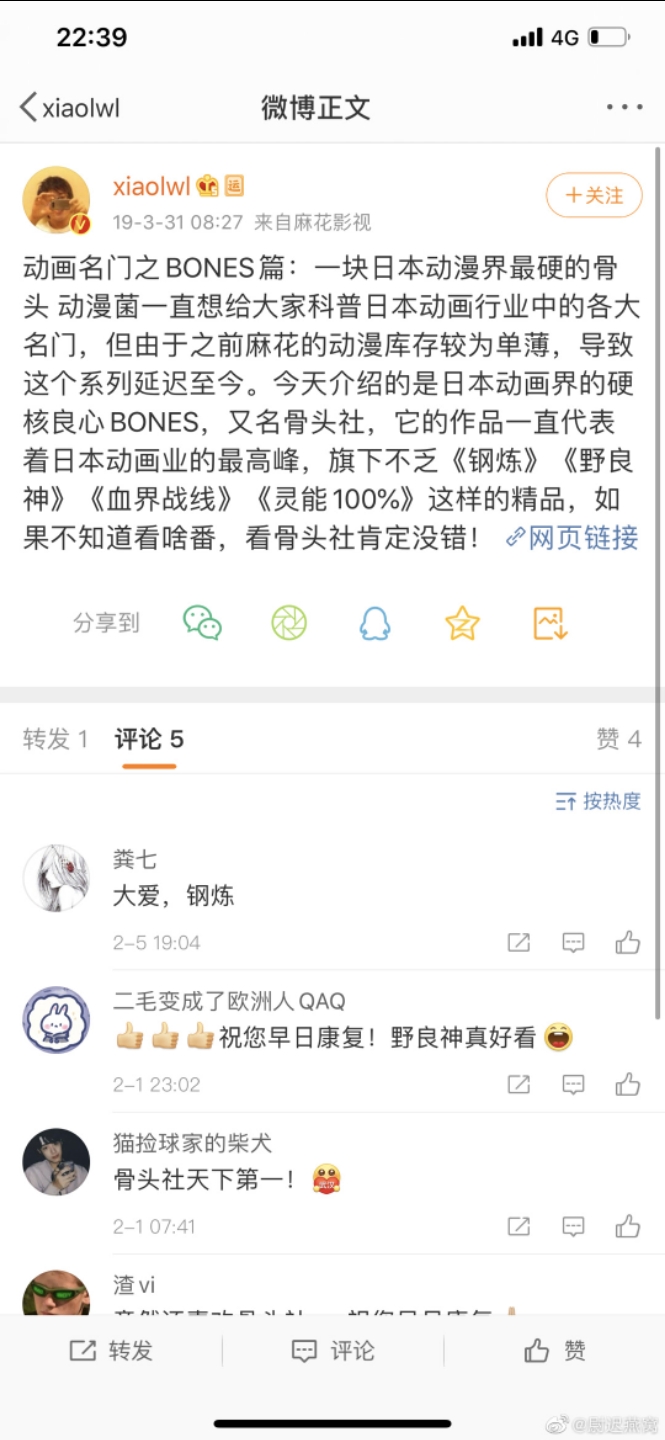Reply to 二毛变成了欧洲人QAQ's comment
Image resolution: width=665 pixels, height=1440 pixels.
573,1084
